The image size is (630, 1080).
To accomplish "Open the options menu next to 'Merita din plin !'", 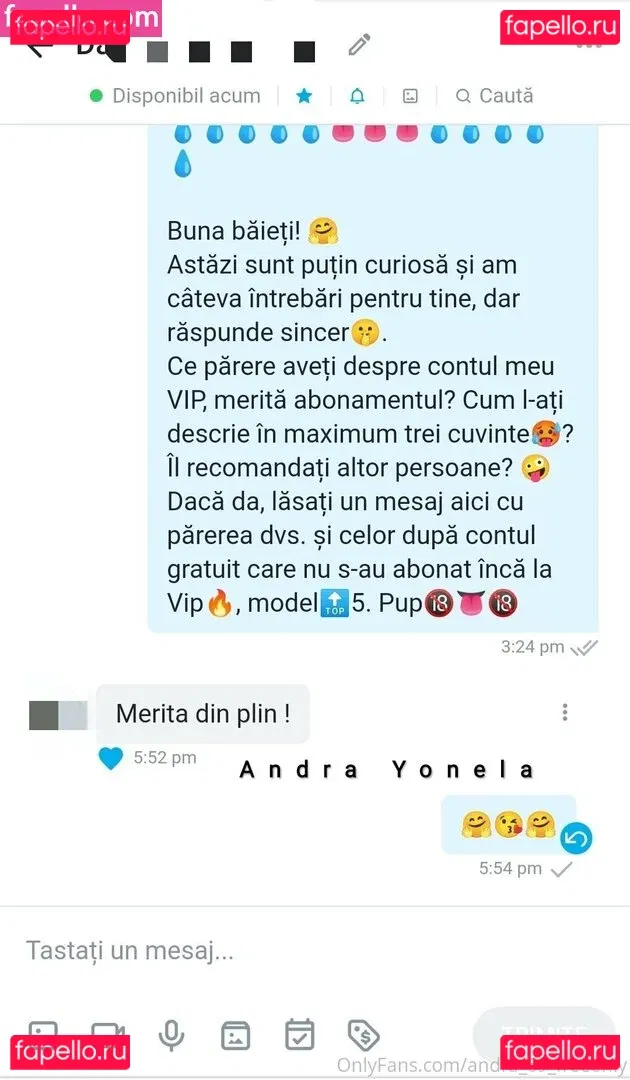I will tap(565, 712).
